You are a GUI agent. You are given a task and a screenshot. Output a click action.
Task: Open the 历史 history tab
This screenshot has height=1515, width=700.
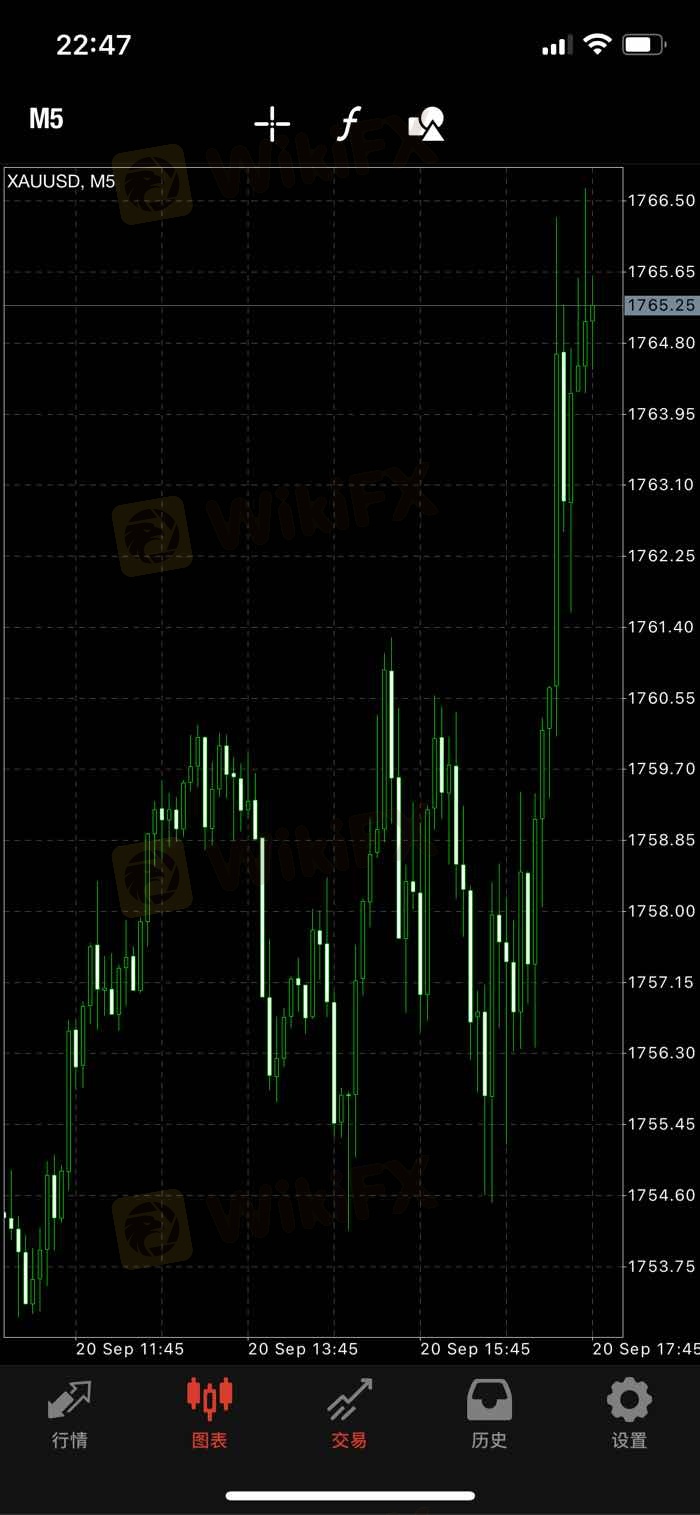pos(490,1413)
